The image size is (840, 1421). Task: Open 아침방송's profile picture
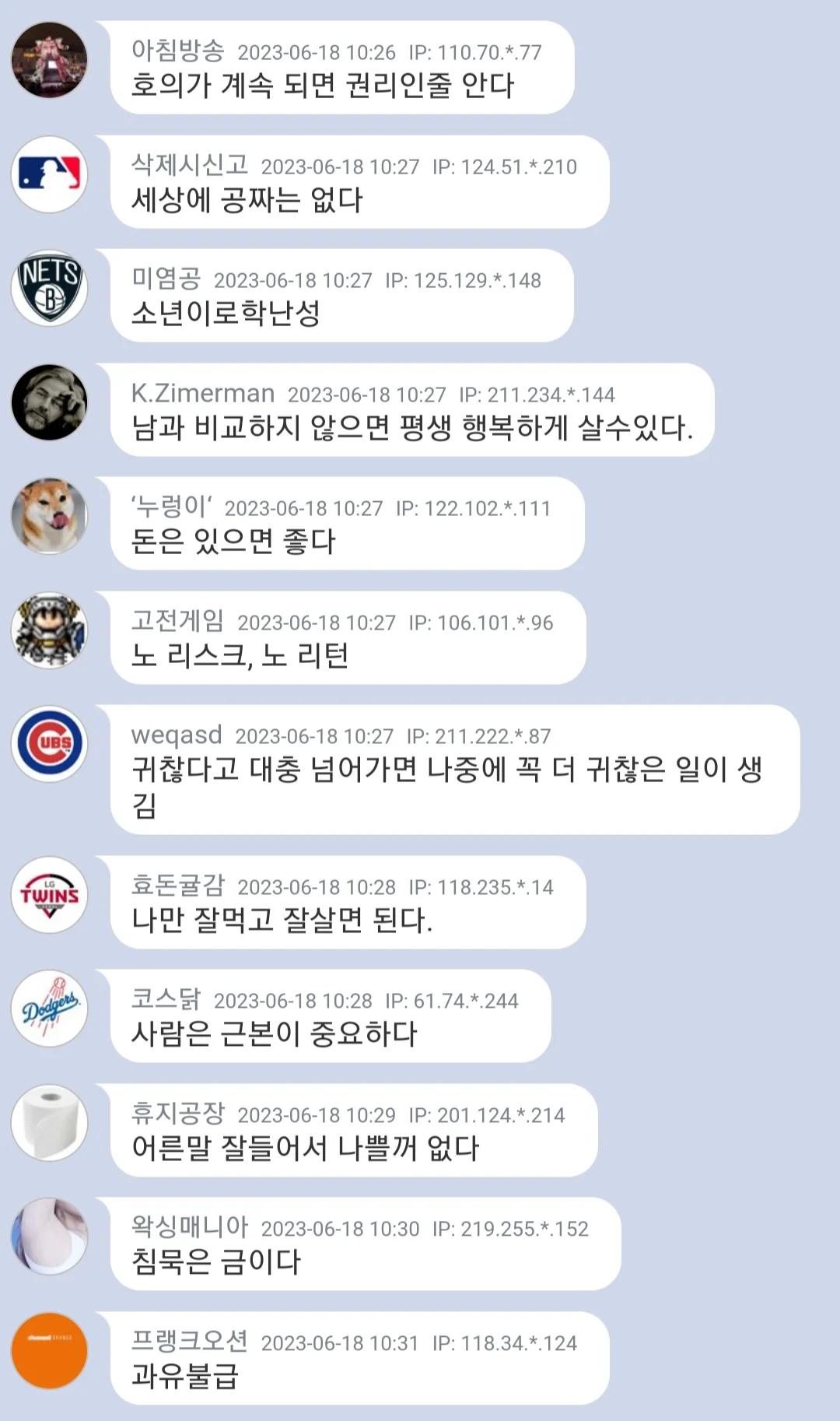(50, 60)
